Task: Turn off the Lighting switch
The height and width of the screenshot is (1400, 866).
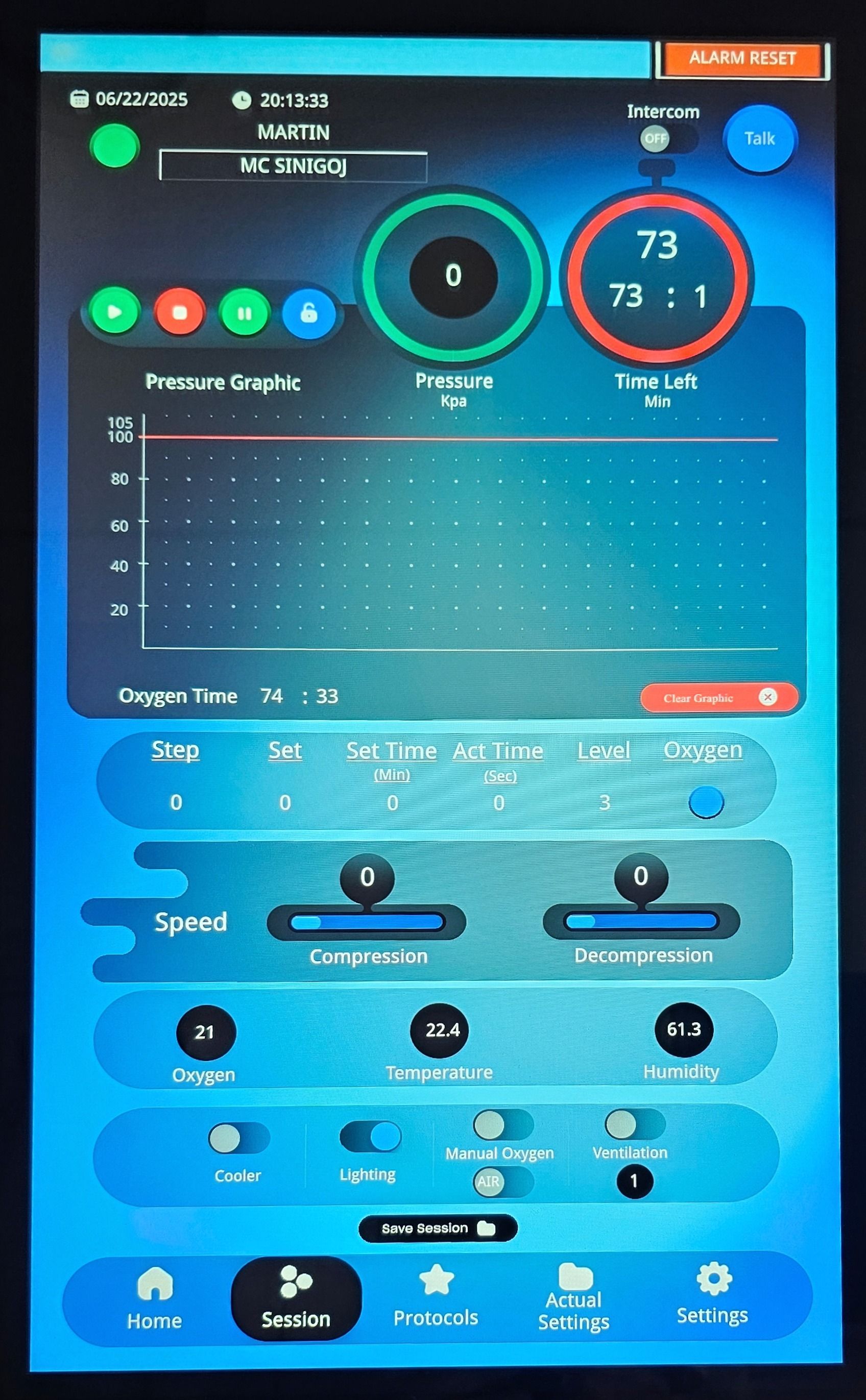Action: coord(371,1136)
